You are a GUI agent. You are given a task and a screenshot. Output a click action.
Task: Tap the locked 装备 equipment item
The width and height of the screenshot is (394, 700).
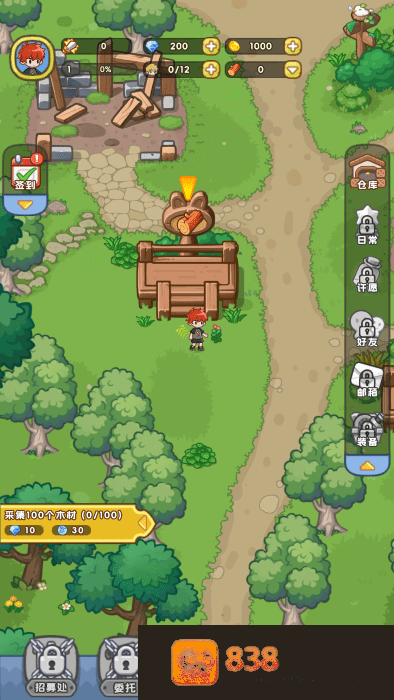[x=367, y=429]
